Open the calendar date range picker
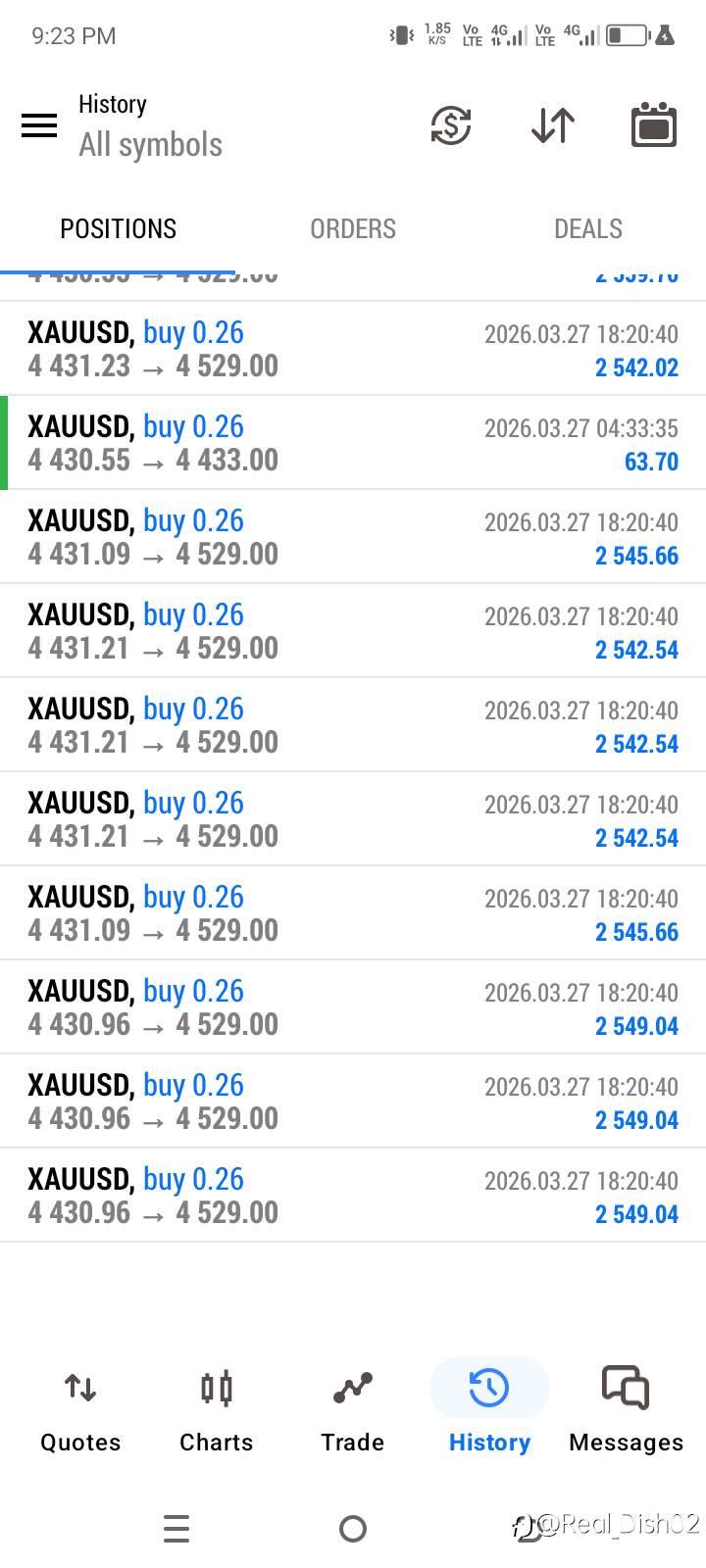 (x=654, y=124)
